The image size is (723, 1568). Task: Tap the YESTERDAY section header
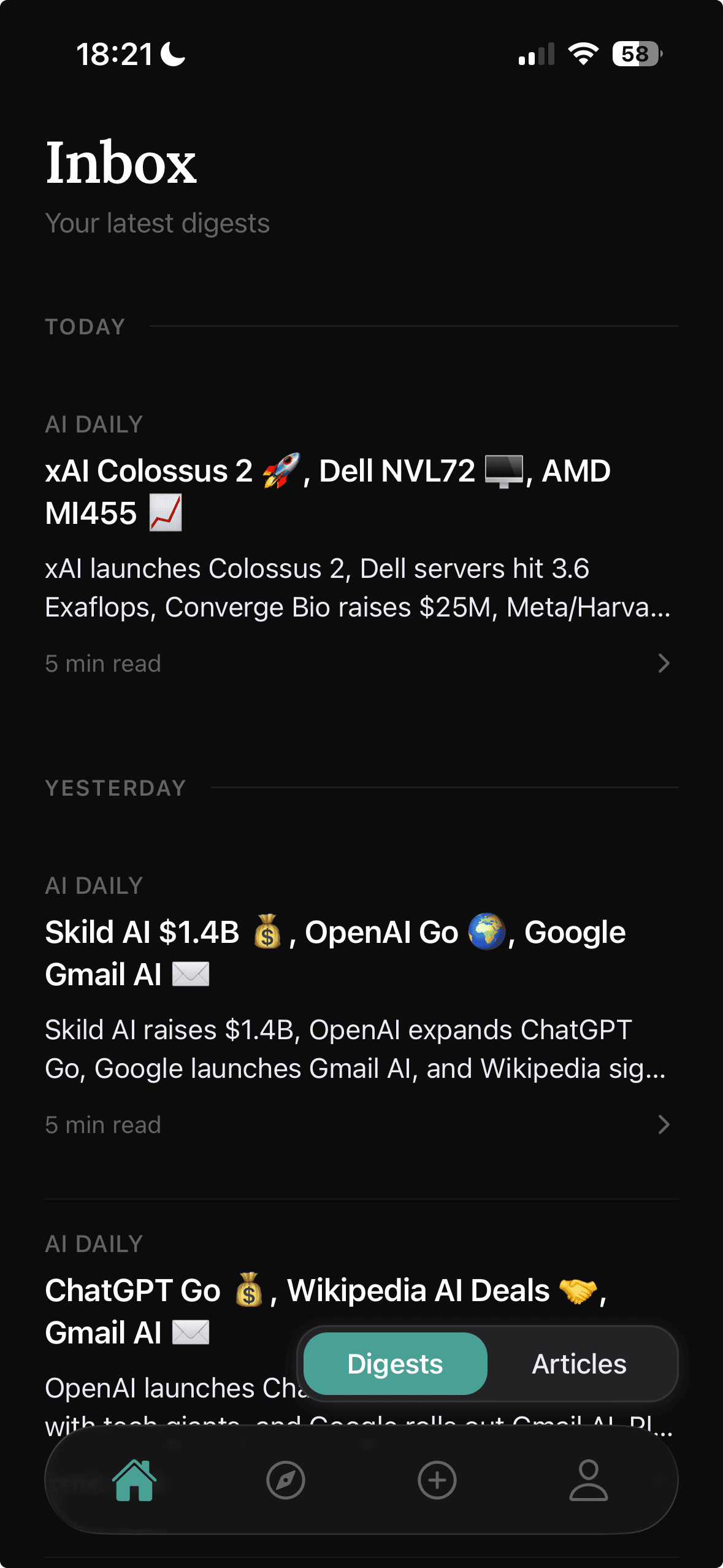[x=115, y=787]
